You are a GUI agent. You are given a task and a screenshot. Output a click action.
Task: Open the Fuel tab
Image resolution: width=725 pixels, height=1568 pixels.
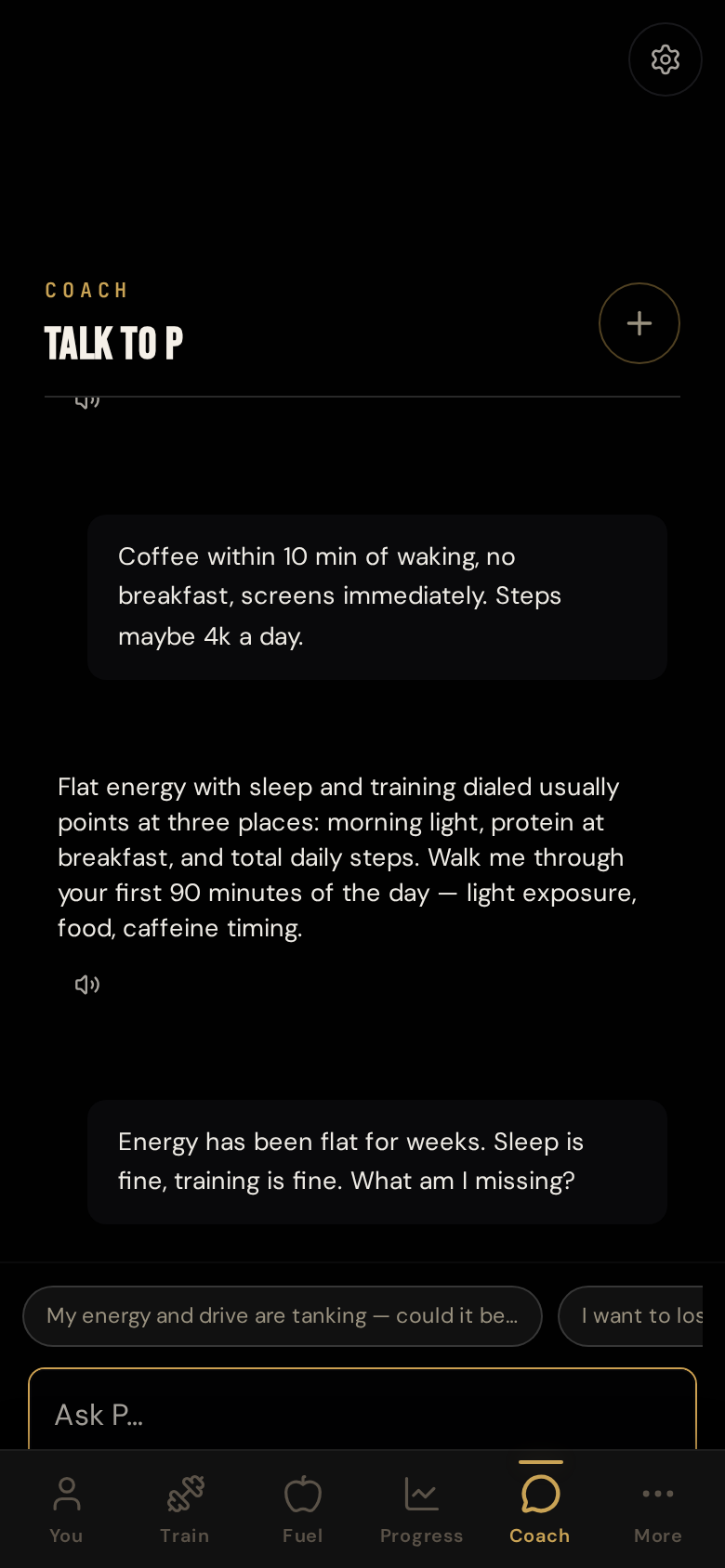(303, 1509)
